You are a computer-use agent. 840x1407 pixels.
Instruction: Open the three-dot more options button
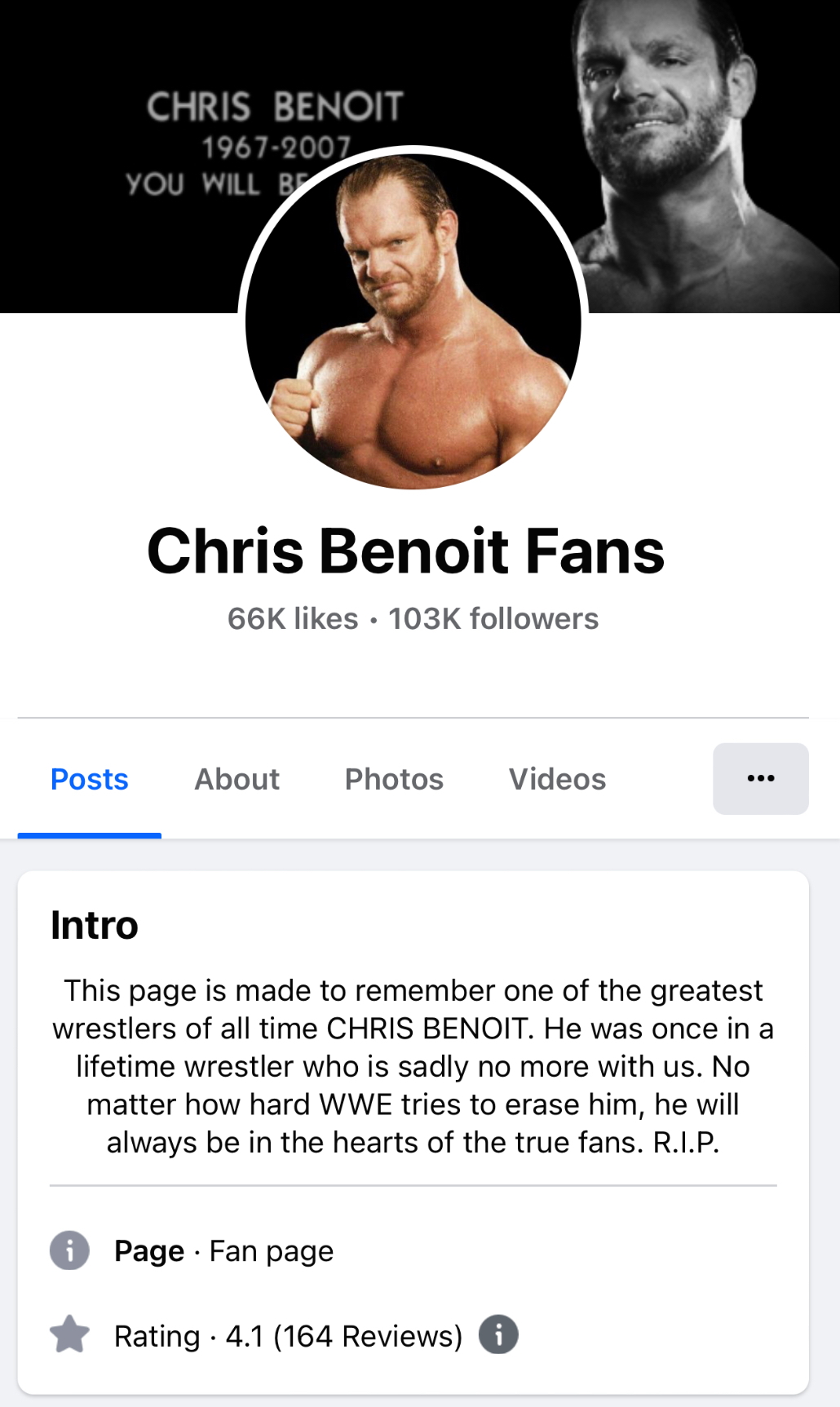pyautogui.click(x=760, y=779)
